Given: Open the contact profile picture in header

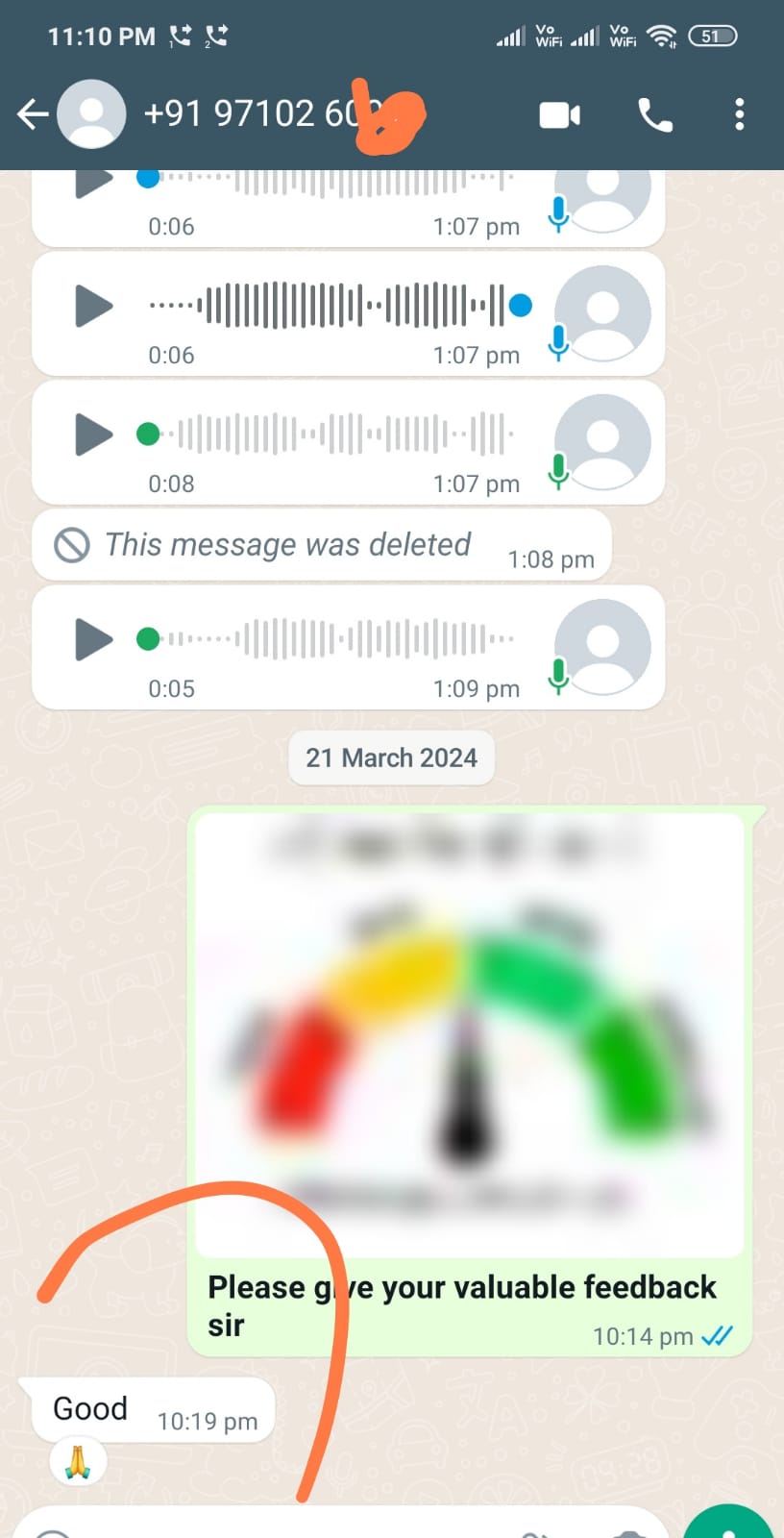Looking at the screenshot, I should pyautogui.click(x=91, y=114).
